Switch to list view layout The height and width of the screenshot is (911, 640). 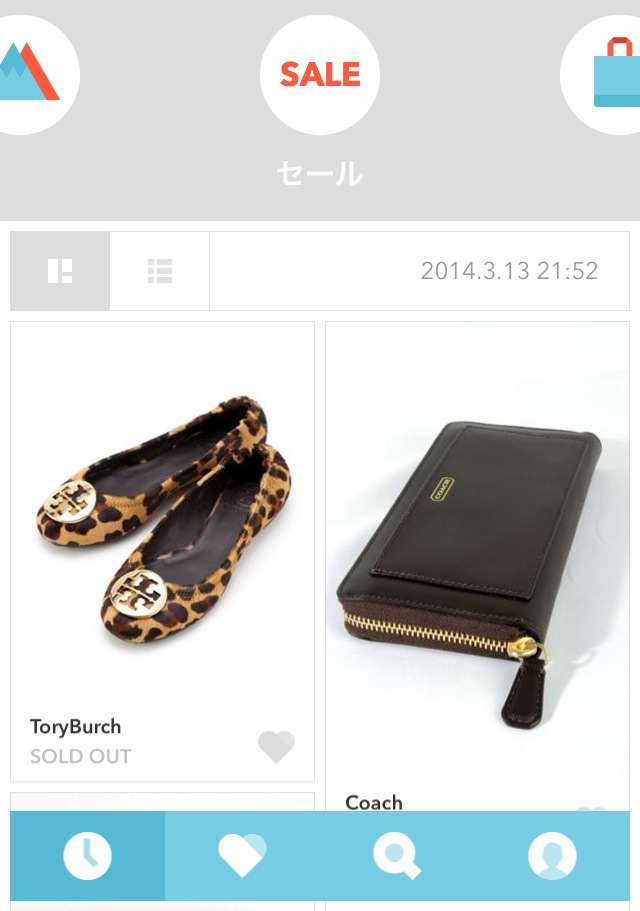[x=160, y=271]
